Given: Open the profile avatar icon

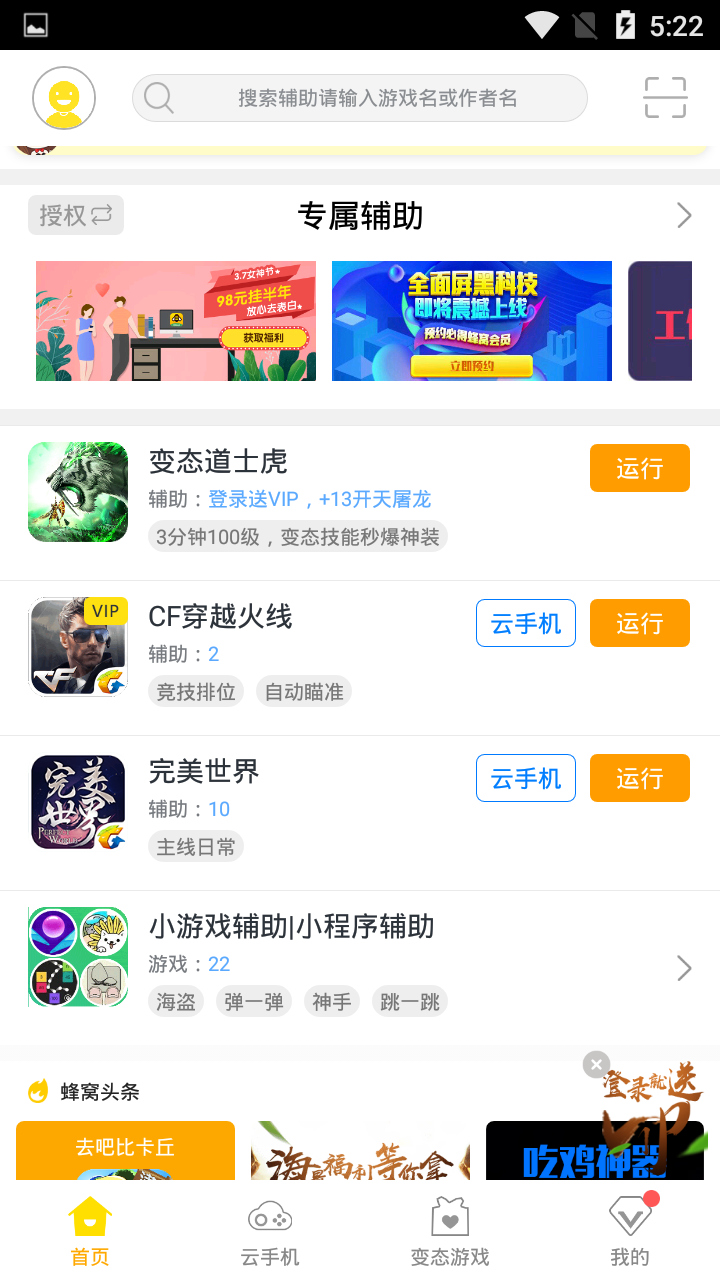Looking at the screenshot, I should (x=64, y=98).
